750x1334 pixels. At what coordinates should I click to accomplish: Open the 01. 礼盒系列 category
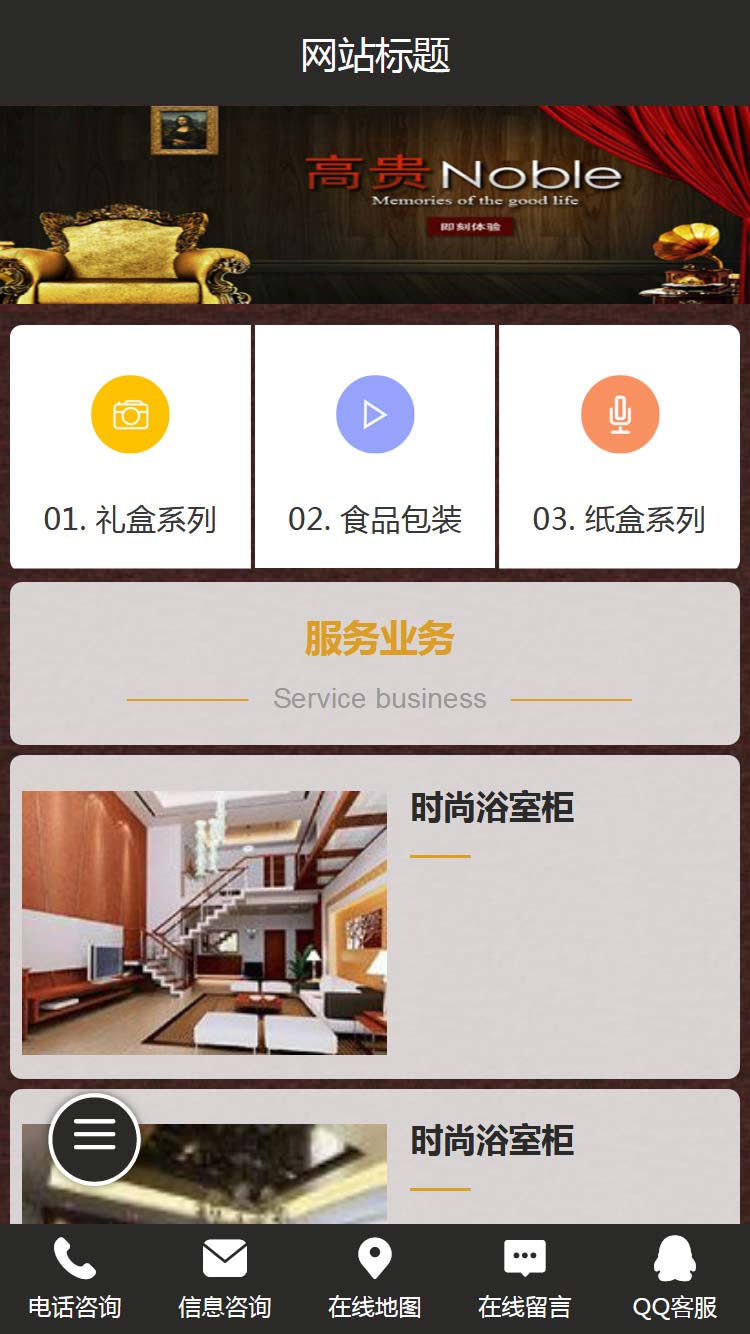click(x=130, y=447)
